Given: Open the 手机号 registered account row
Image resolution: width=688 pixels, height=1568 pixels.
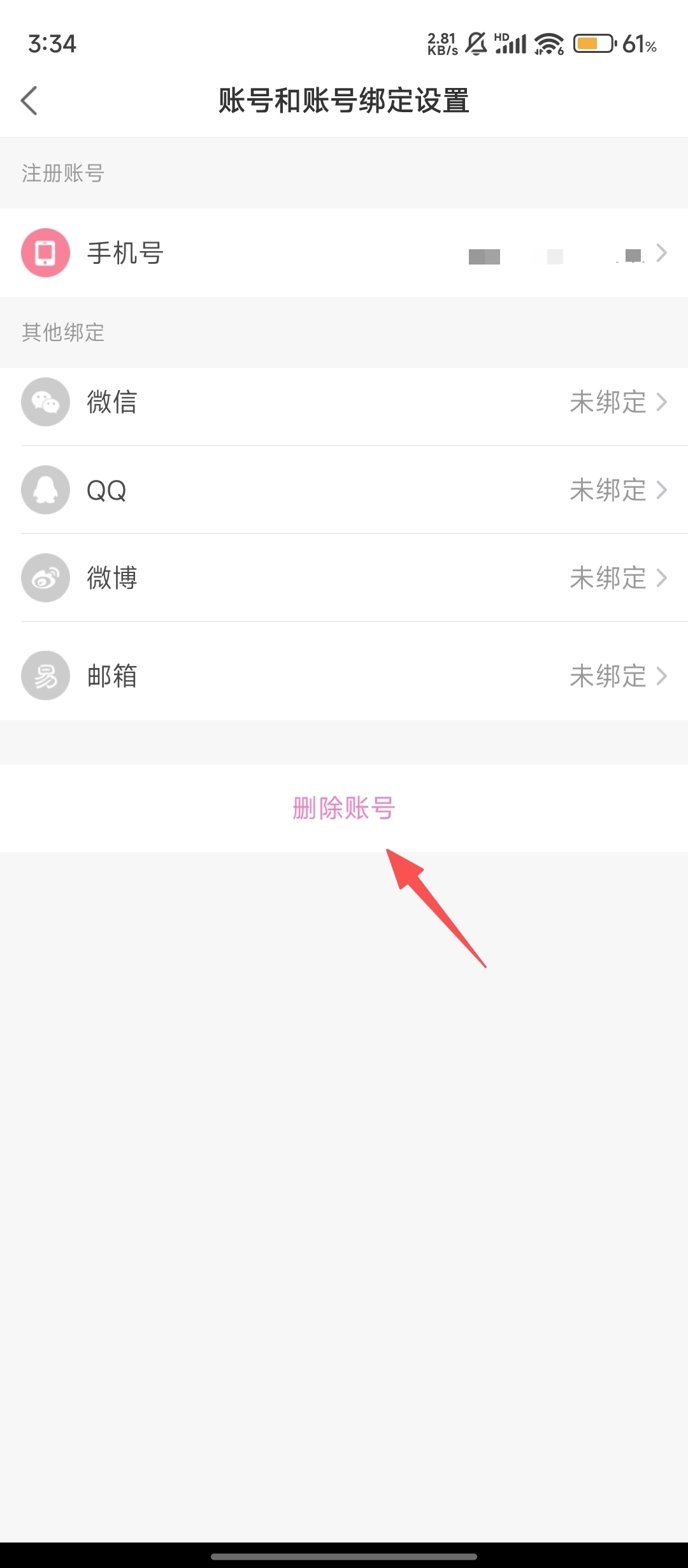Looking at the screenshot, I should (x=344, y=253).
